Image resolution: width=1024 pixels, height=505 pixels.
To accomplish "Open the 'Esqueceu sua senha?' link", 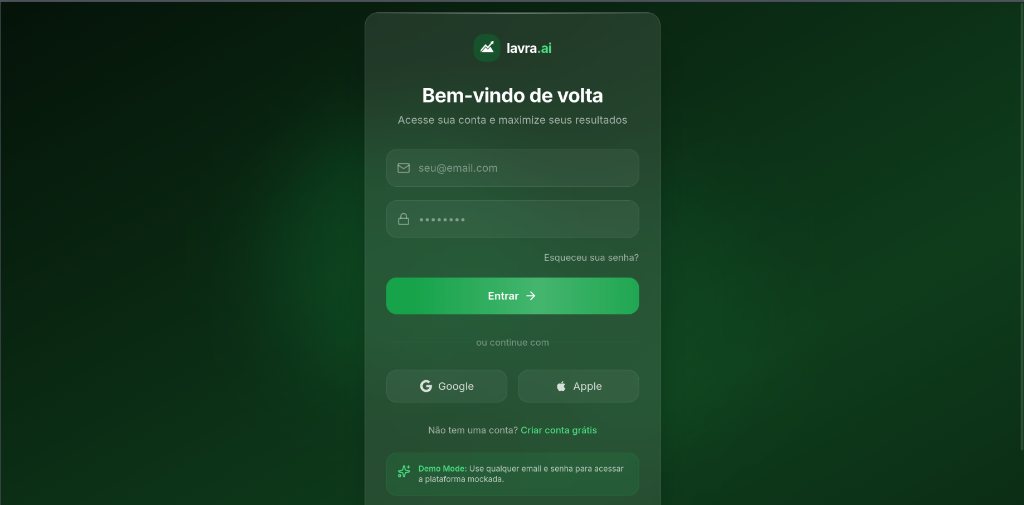I will (591, 257).
